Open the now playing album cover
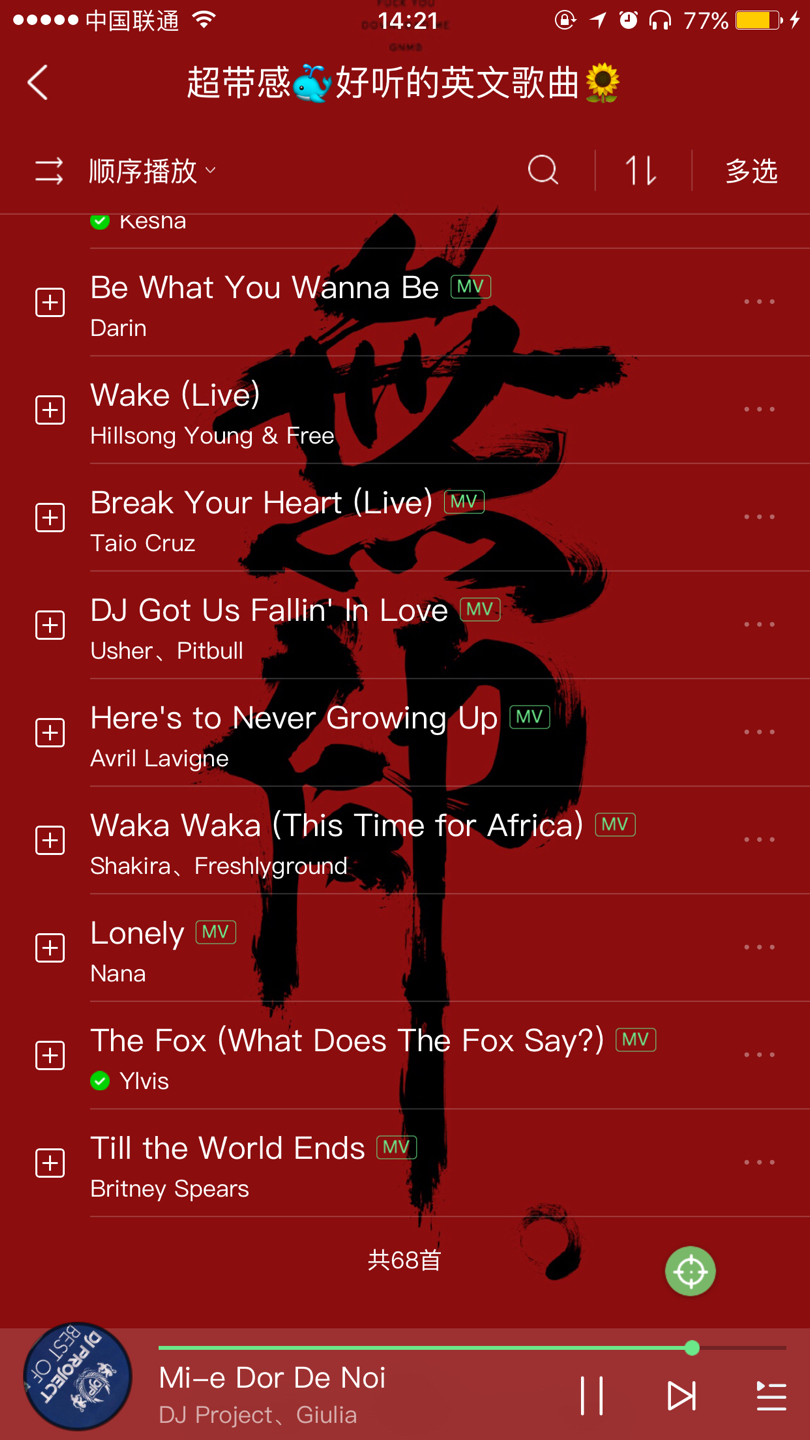810x1440 pixels. [x=78, y=1377]
